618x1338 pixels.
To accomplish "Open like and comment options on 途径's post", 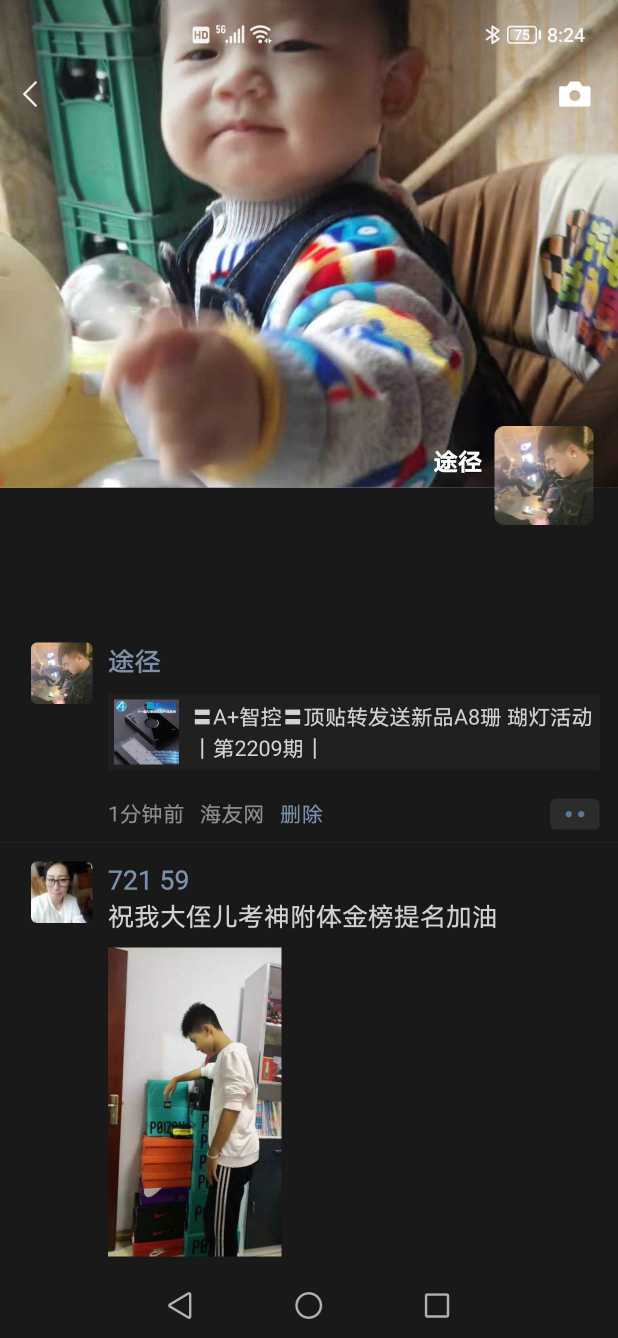I will coord(574,814).
